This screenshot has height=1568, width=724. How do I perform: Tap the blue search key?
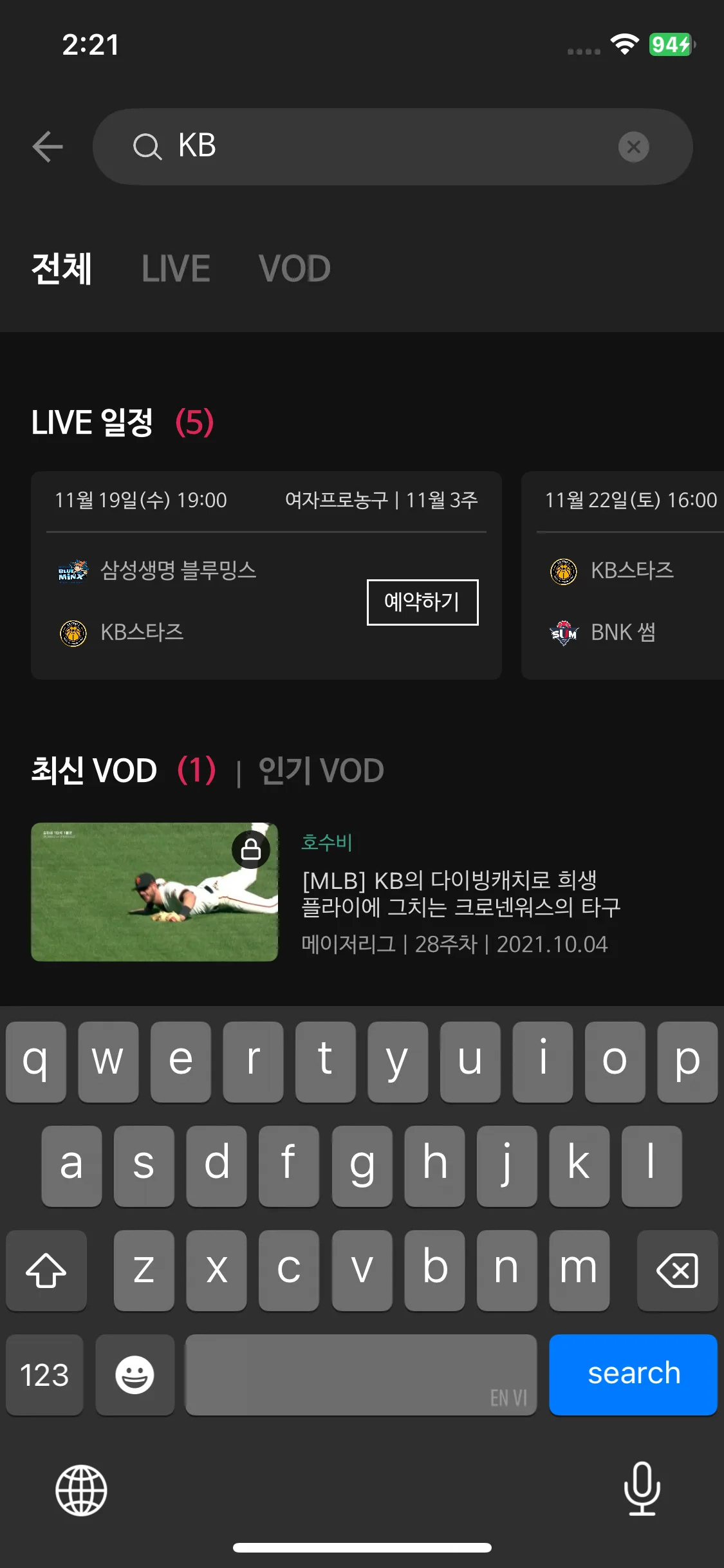point(633,1374)
